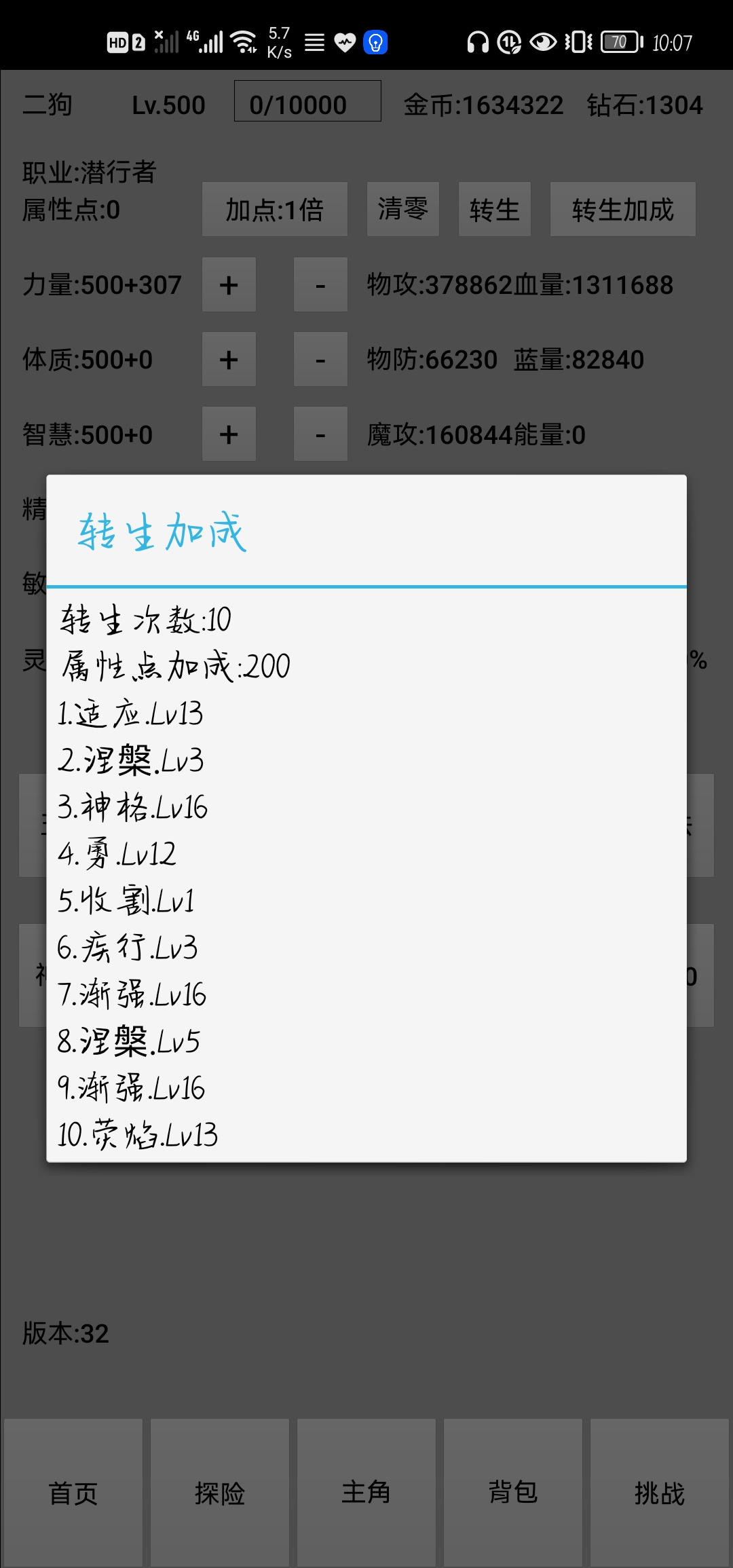Open the 主角 tab

point(366,1493)
